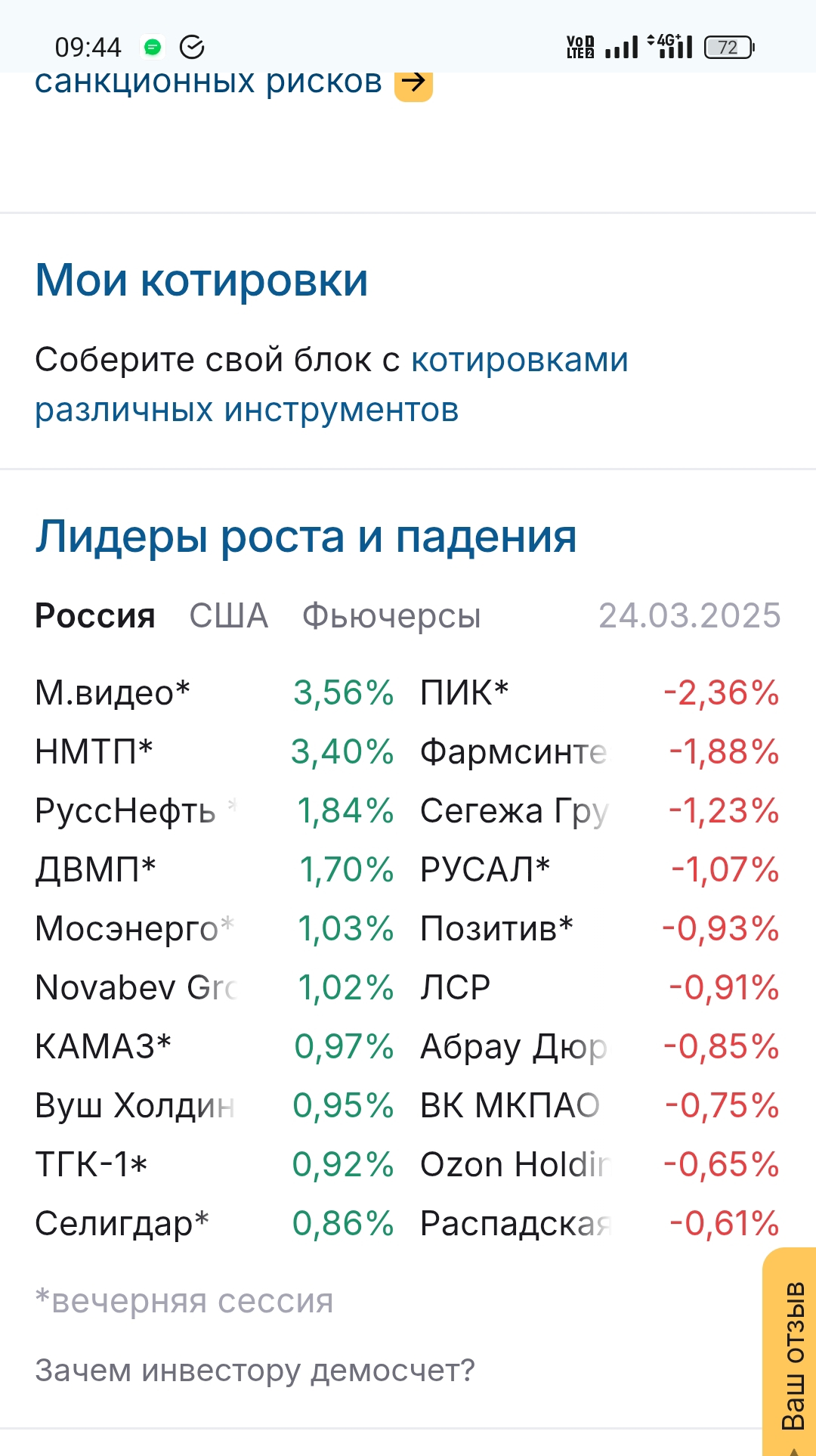
Task: Switch to the Фьючерсы tab
Action: [391, 616]
